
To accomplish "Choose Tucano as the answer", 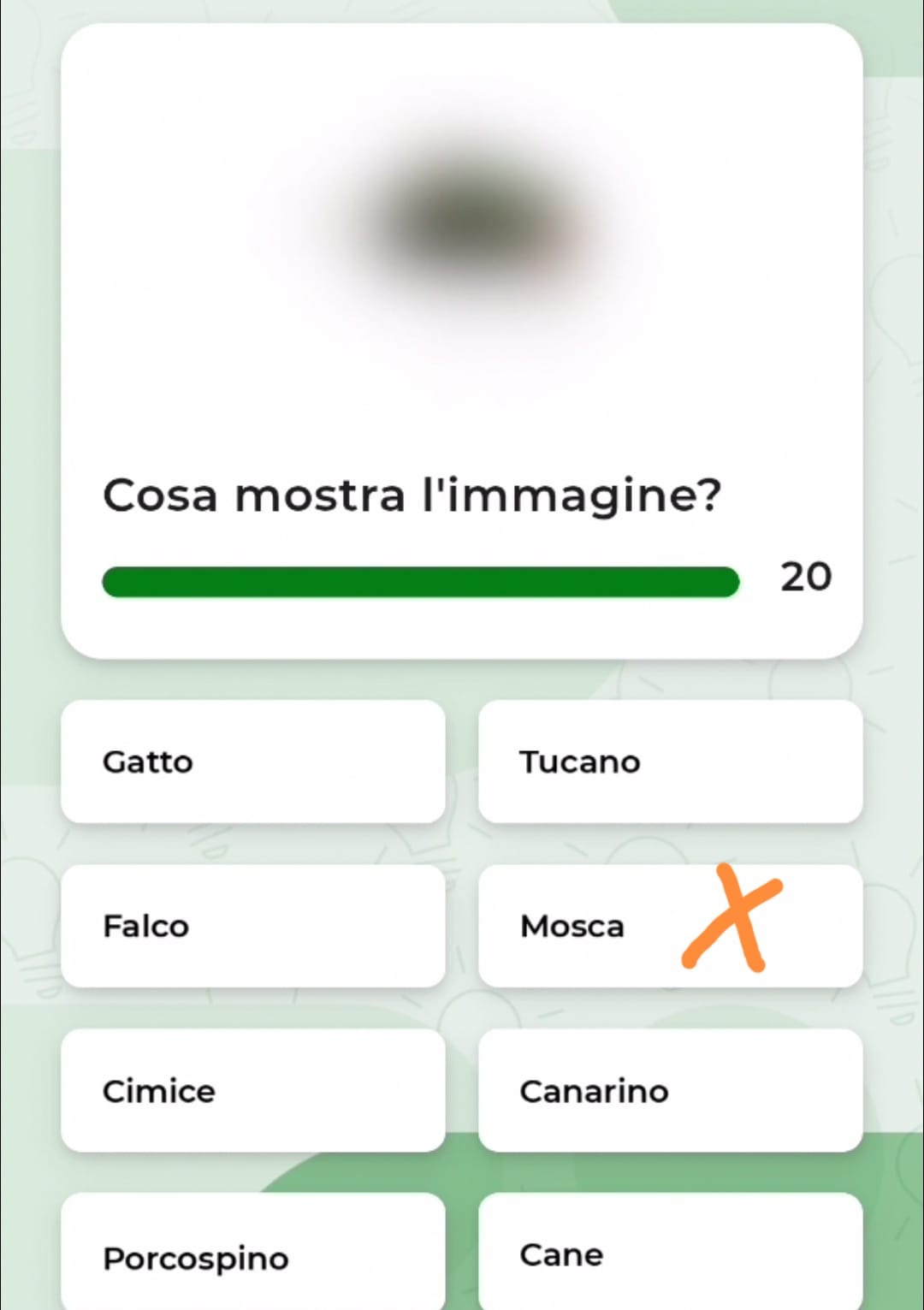I will [670, 762].
